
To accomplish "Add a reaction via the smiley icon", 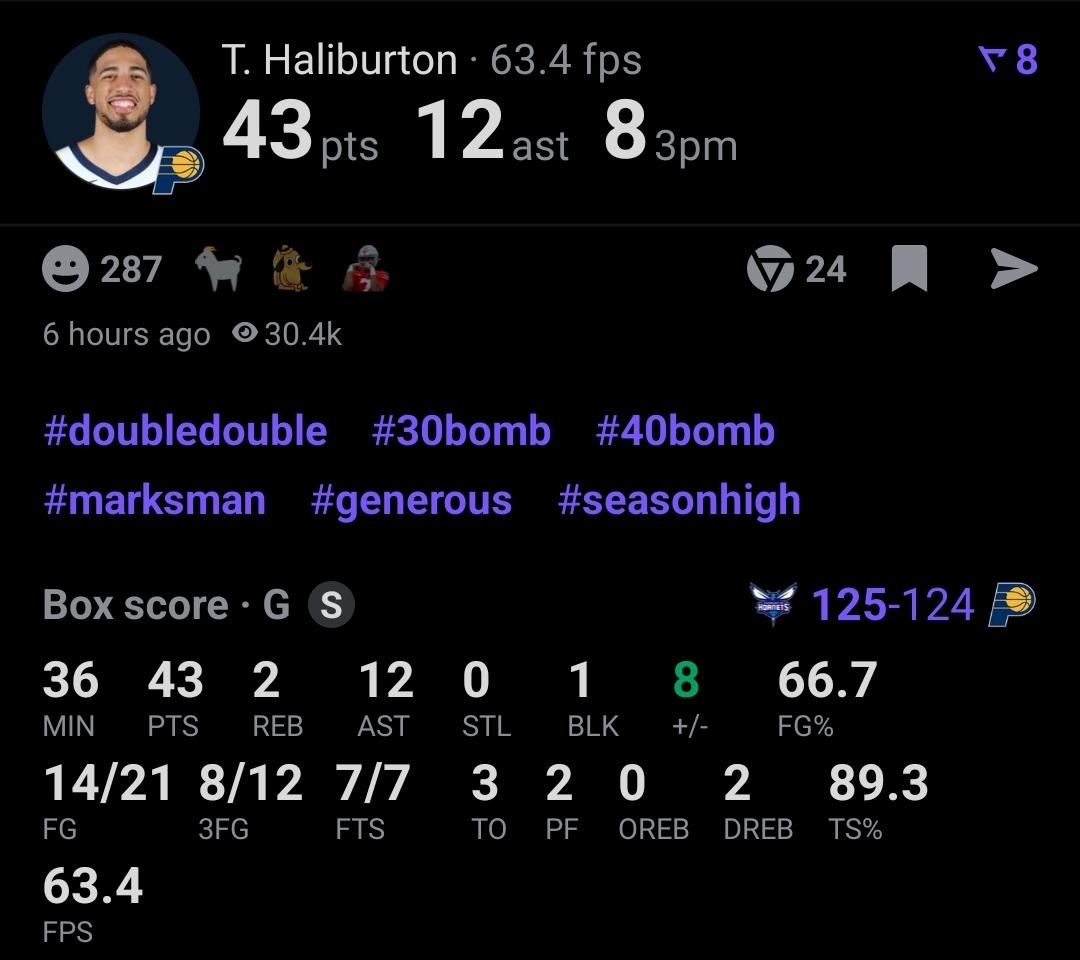I will pos(66,270).
